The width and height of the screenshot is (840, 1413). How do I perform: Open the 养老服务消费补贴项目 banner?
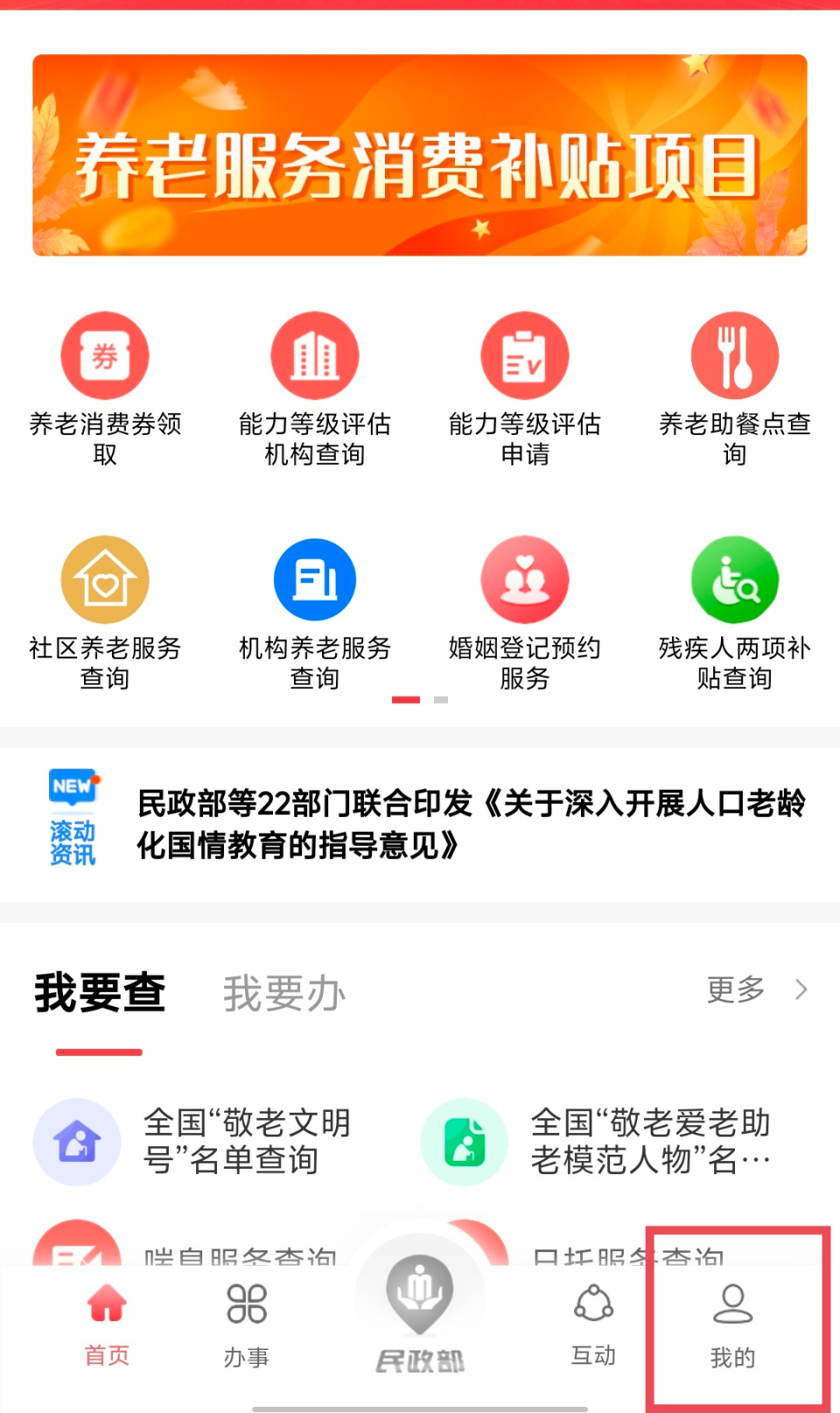pos(419,155)
